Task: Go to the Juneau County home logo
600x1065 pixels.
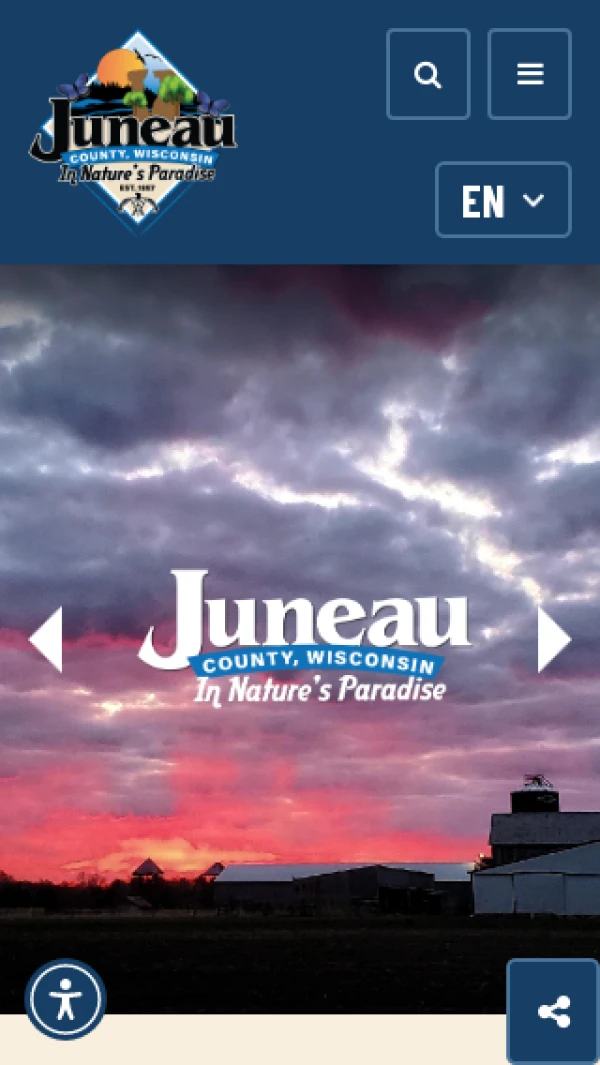Action: (x=133, y=132)
